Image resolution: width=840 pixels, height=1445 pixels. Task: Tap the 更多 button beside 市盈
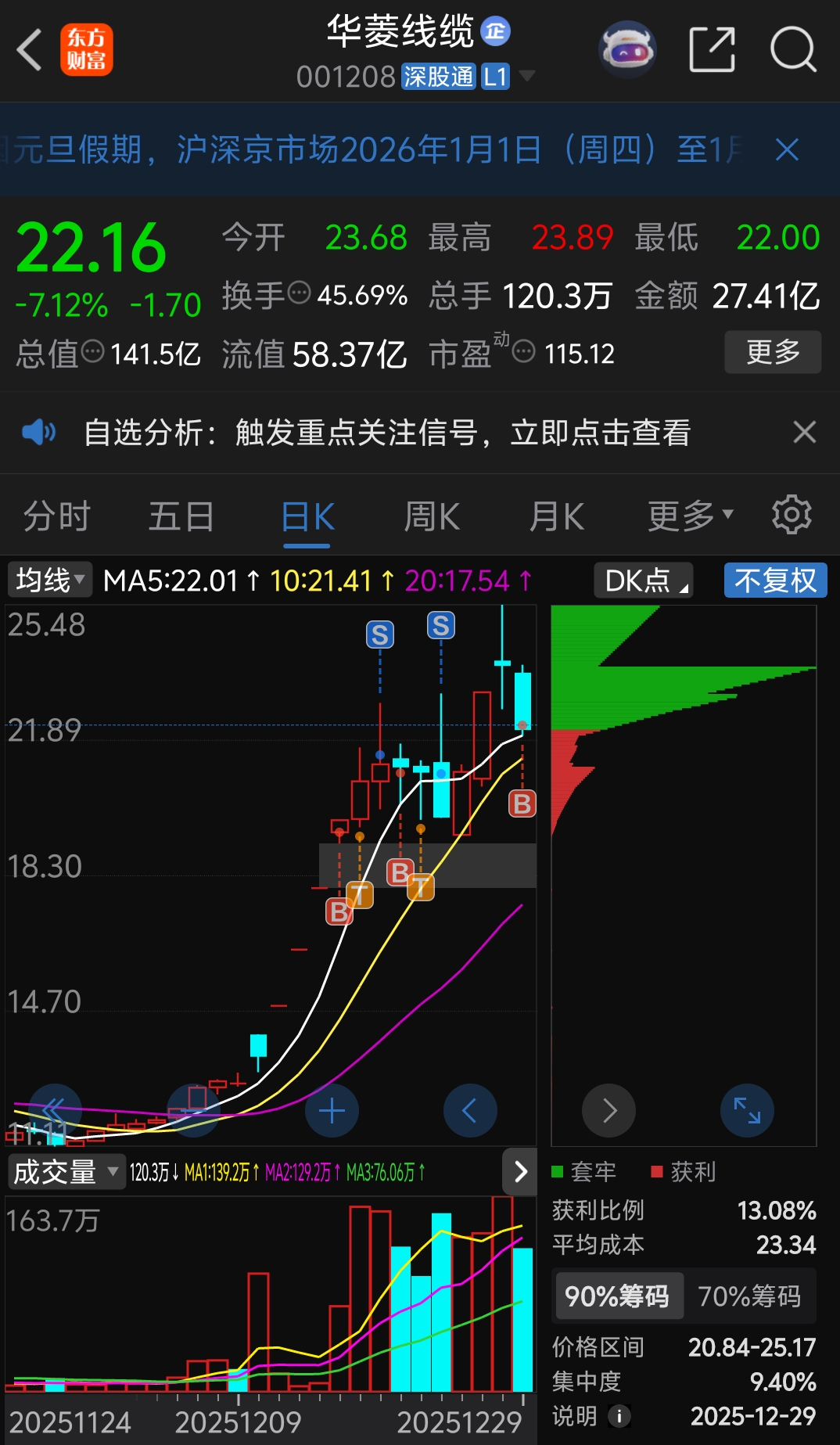772,352
